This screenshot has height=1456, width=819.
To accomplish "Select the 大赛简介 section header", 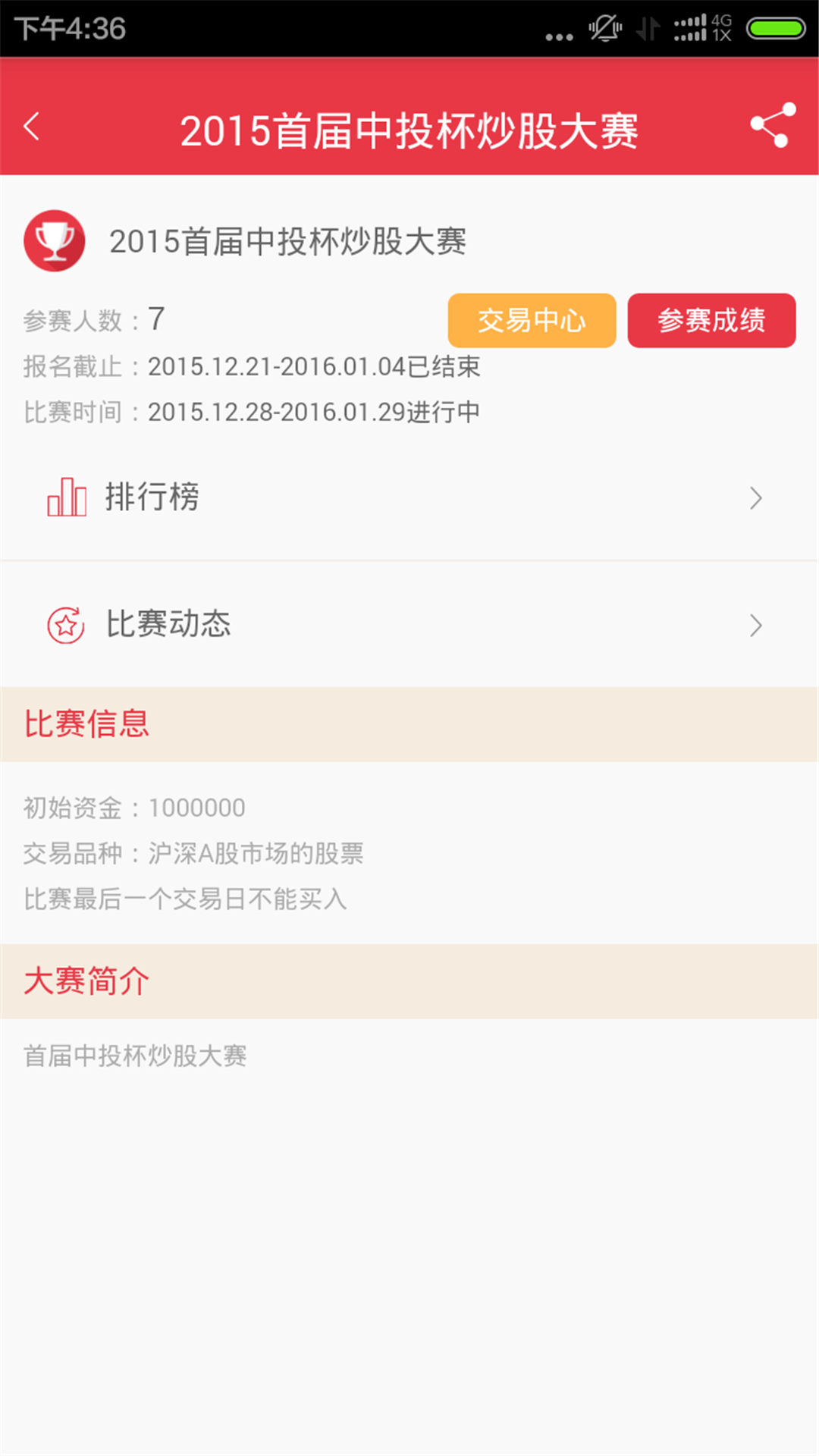I will 86,980.
